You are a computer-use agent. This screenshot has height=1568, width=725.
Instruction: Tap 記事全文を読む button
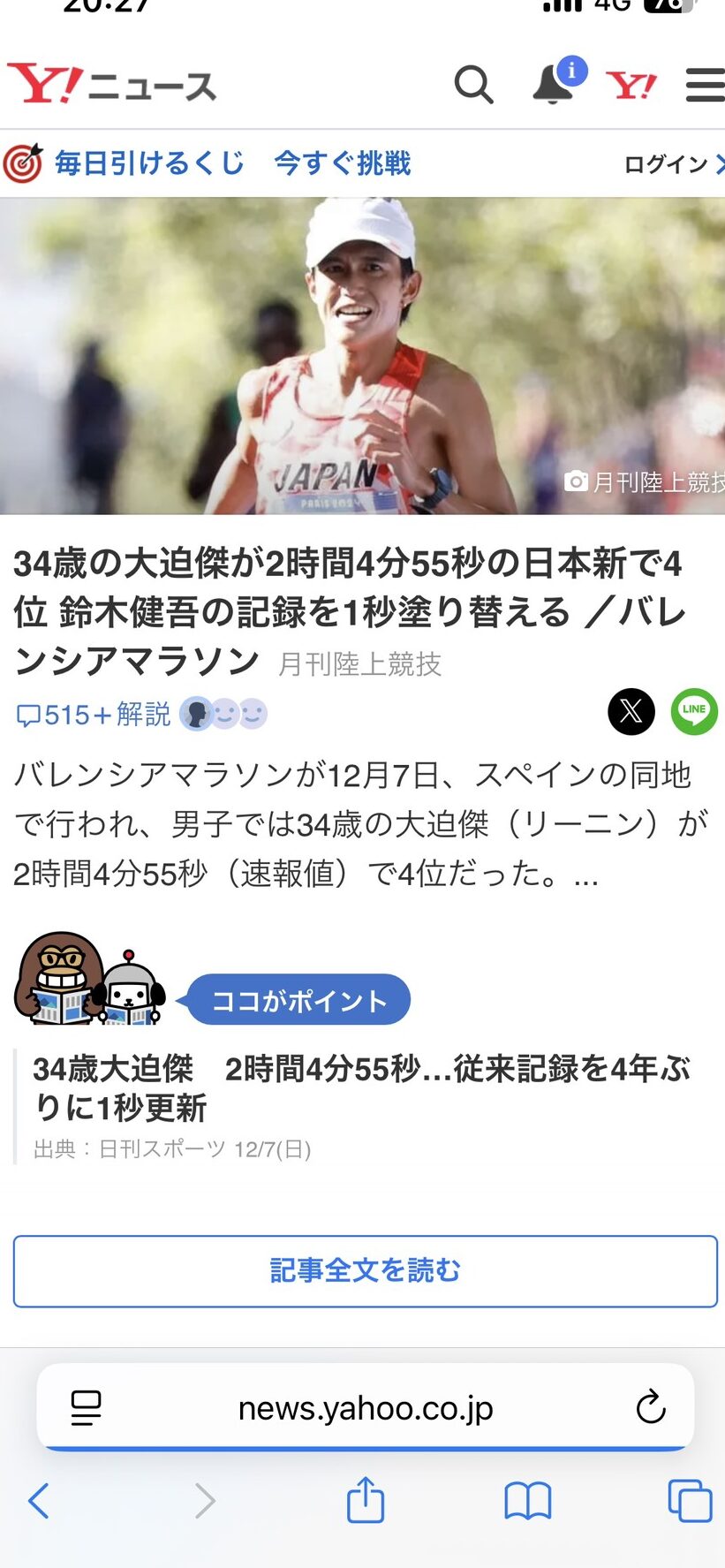pos(365,1270)
